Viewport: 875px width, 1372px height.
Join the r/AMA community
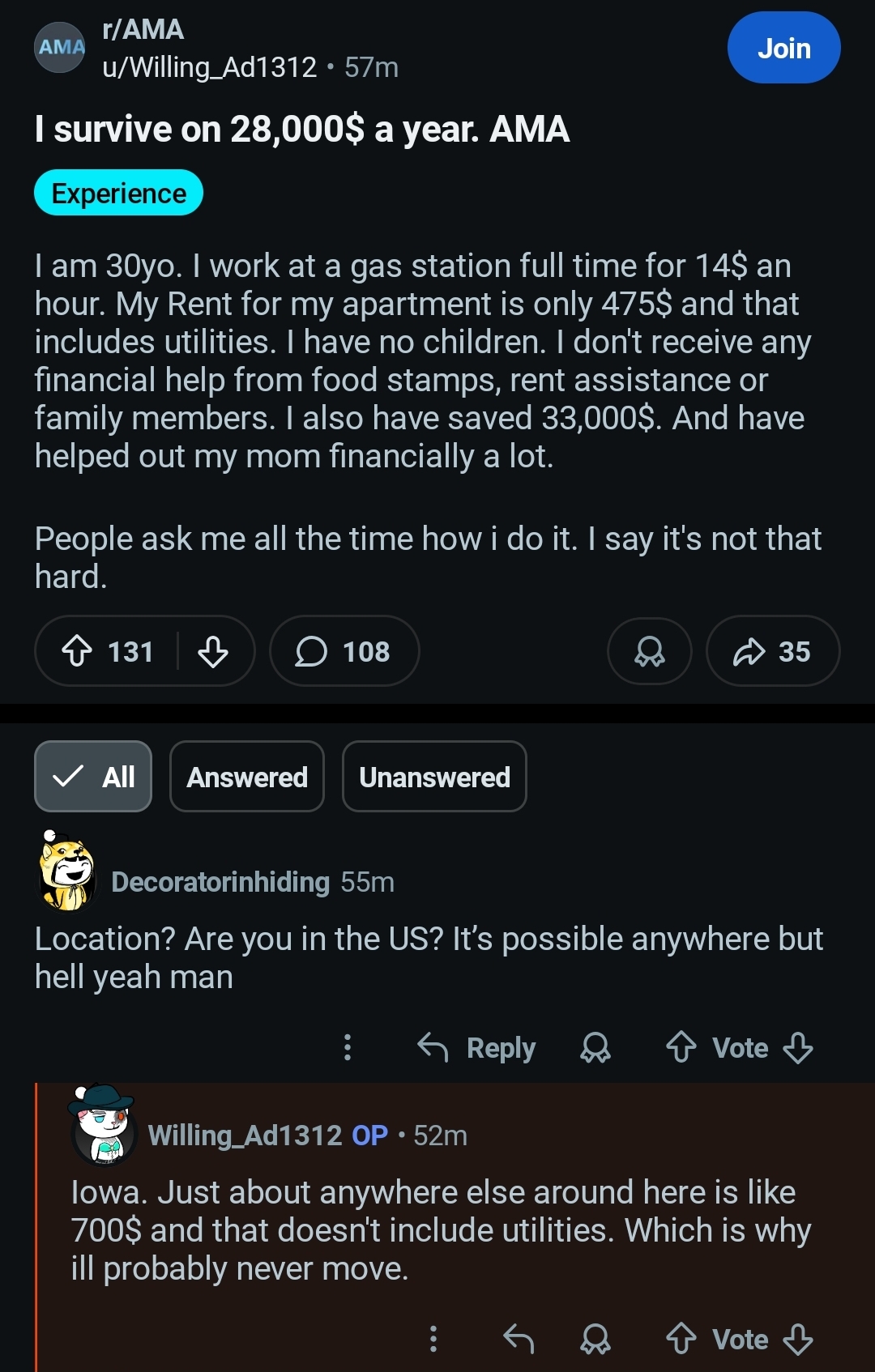pyautogui.click(x=783, y=48)
